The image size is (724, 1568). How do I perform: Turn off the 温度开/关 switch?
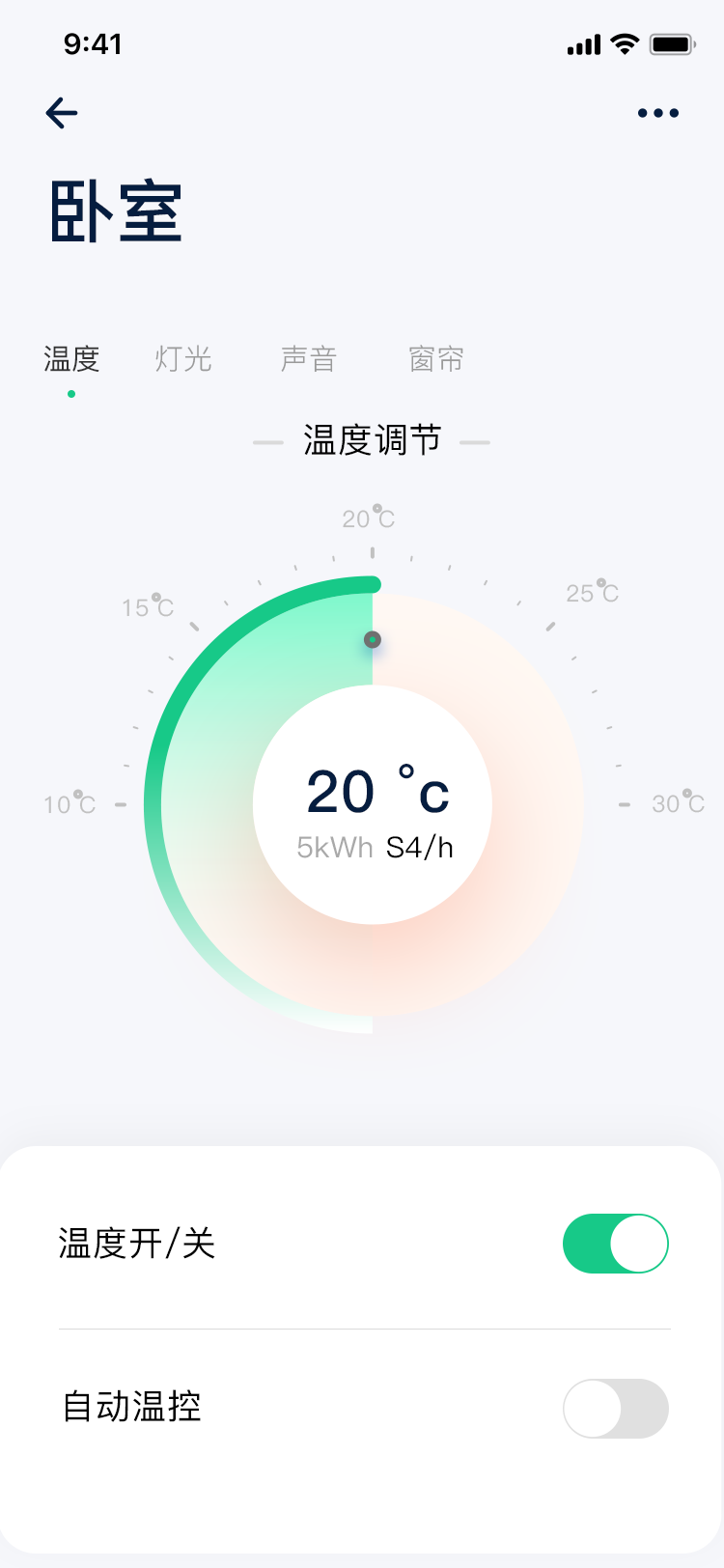pyautogui.click(x=616, y=1244)
